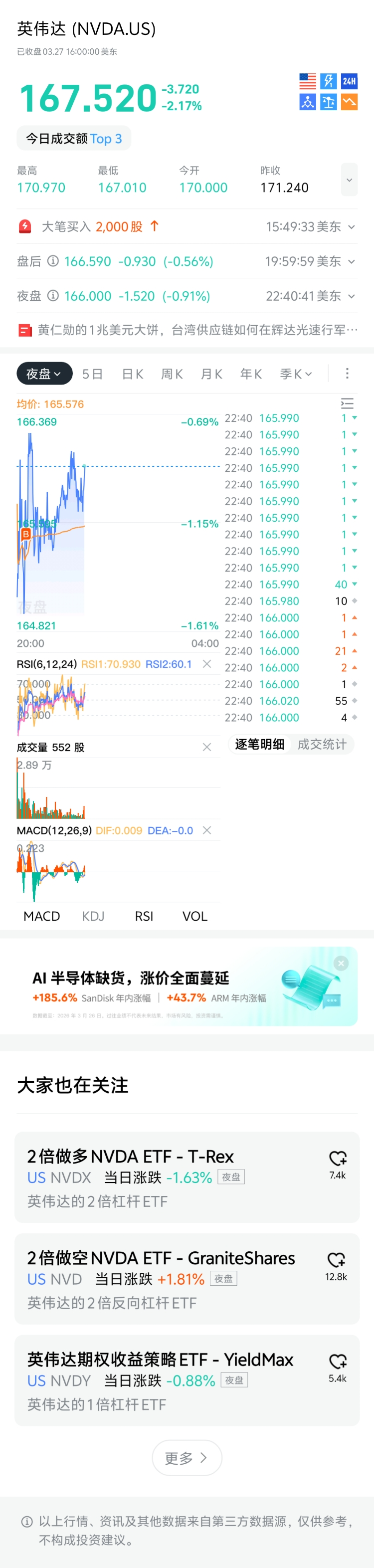
Task: Select the 周K chart tab
Action: pos(172,374)
